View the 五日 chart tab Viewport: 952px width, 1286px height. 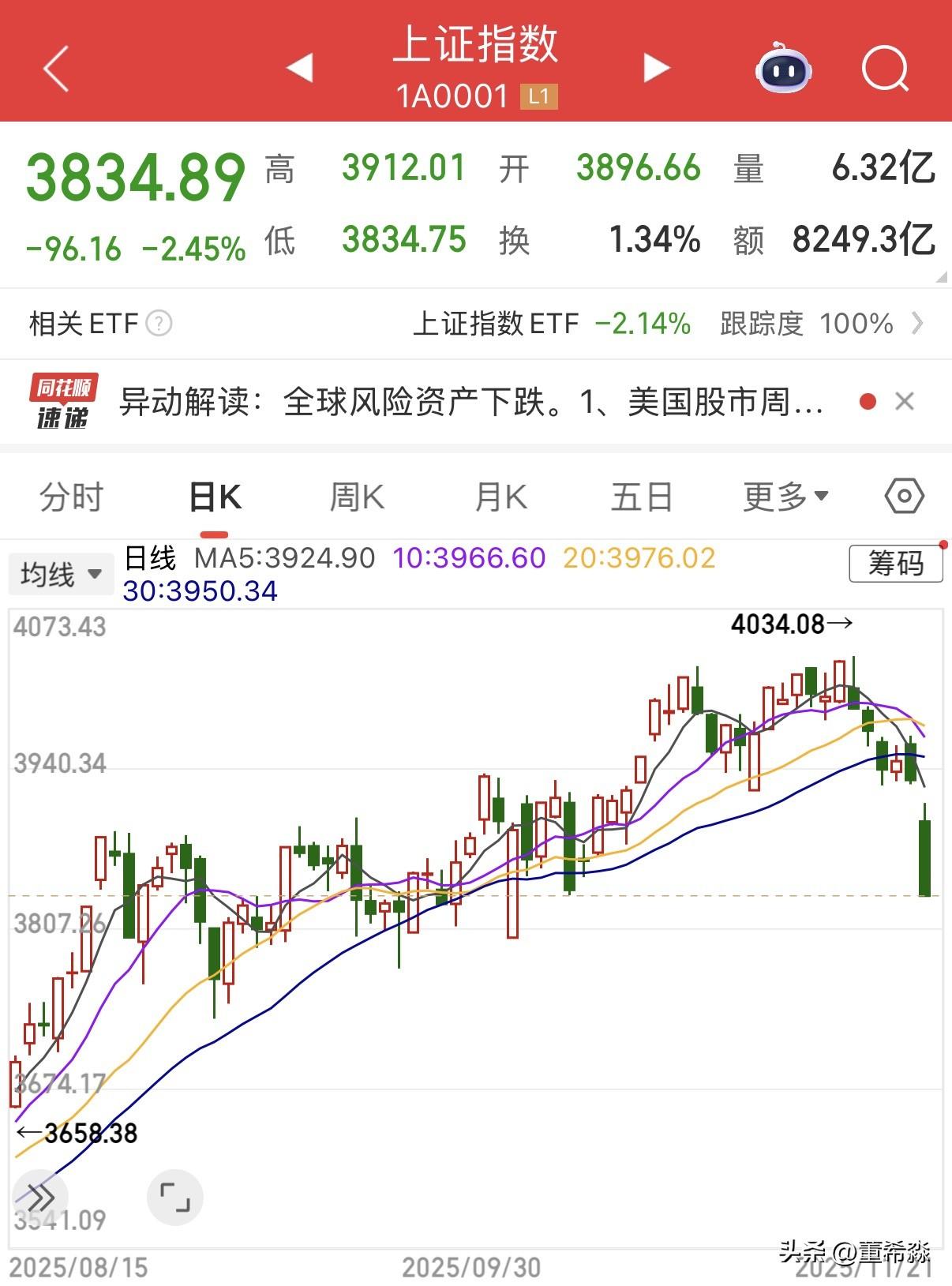tap(641, 497)
